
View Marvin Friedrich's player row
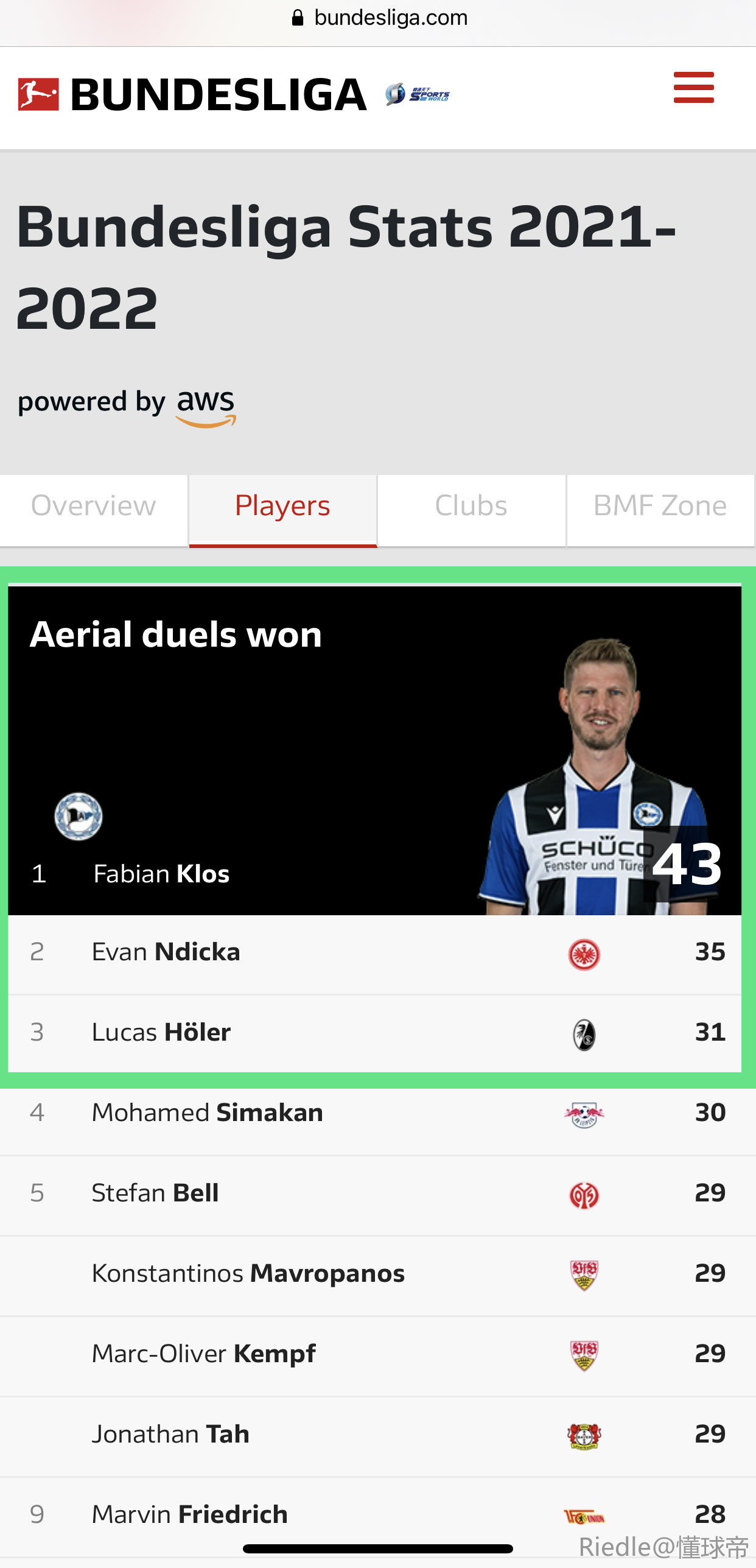(374, 1514)
